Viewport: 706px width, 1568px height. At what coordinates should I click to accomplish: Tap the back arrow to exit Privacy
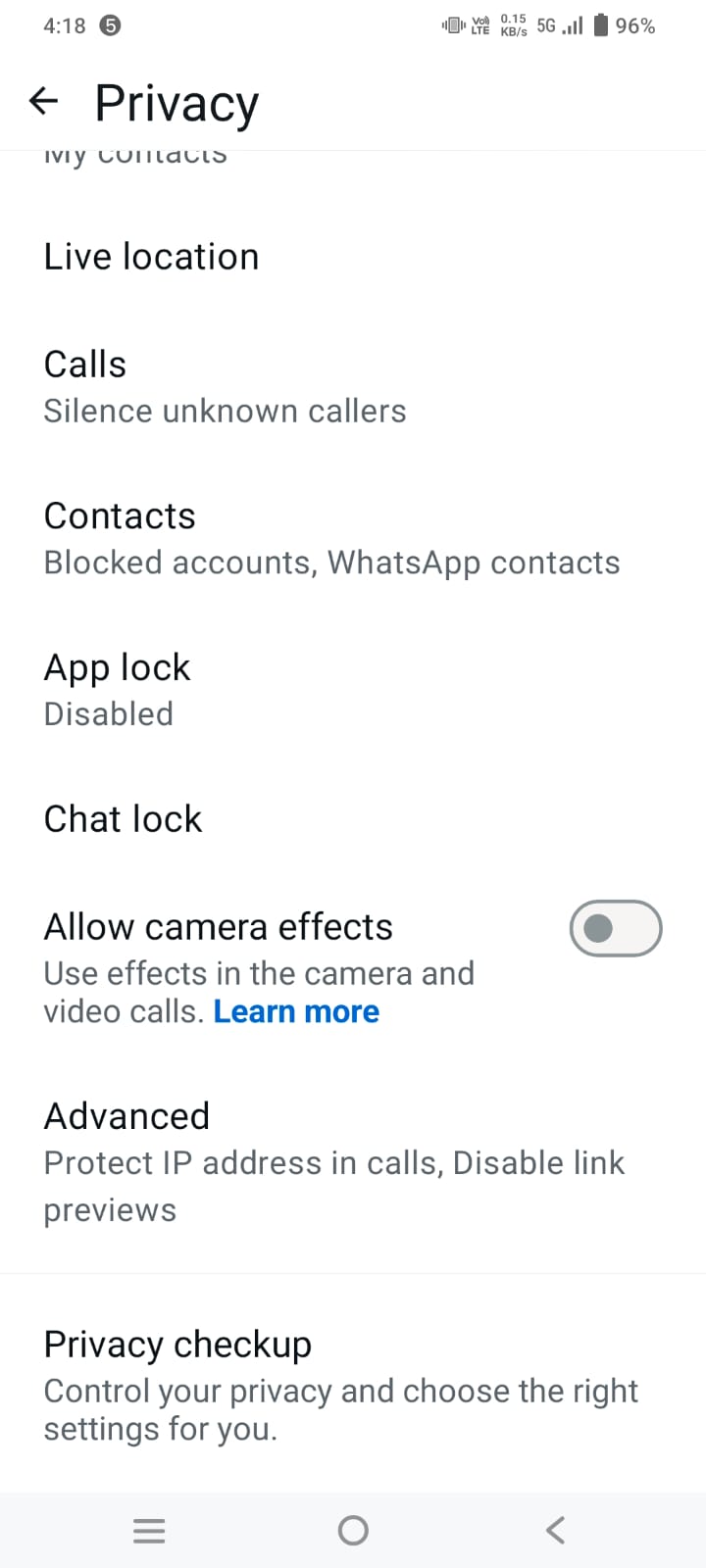tap(43, 101)
